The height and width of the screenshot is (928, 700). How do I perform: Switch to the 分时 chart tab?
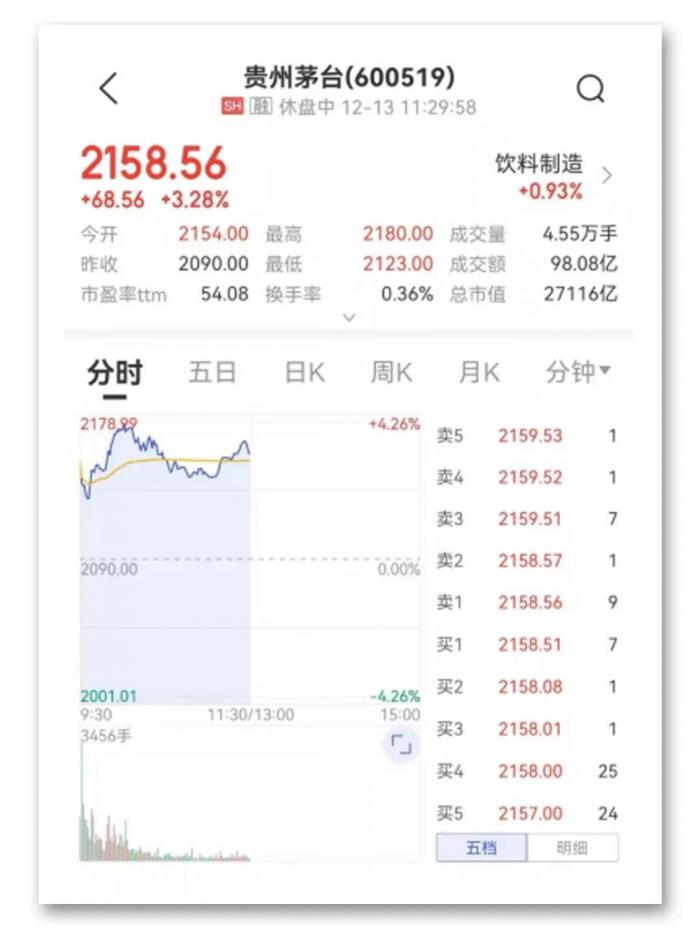114,373
